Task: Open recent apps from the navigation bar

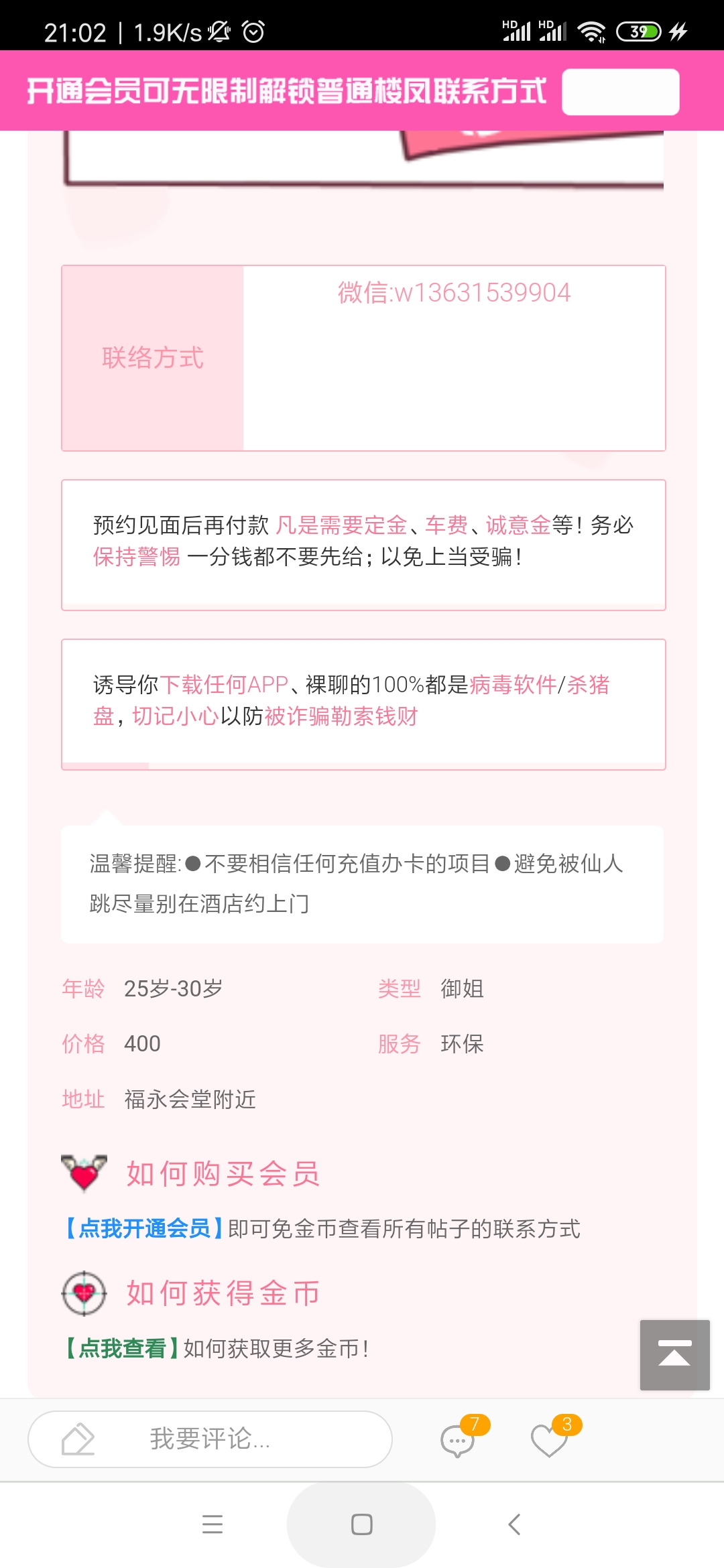Action: pyautogui.click(x=213, y=1524)
